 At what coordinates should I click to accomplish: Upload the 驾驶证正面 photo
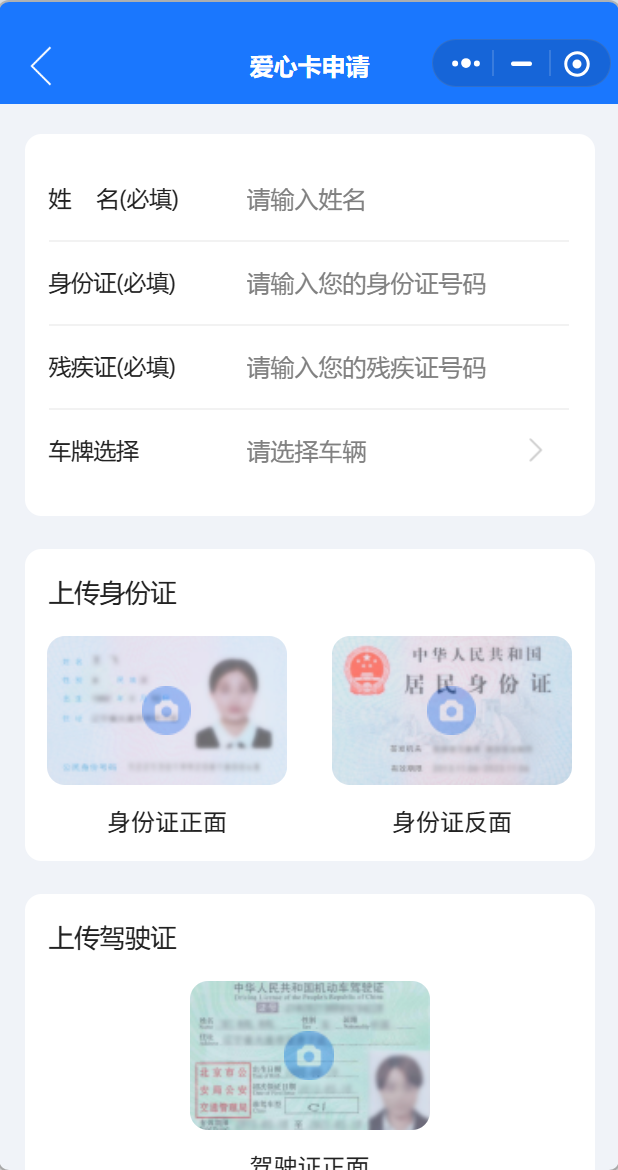[x=309, y=1055]
